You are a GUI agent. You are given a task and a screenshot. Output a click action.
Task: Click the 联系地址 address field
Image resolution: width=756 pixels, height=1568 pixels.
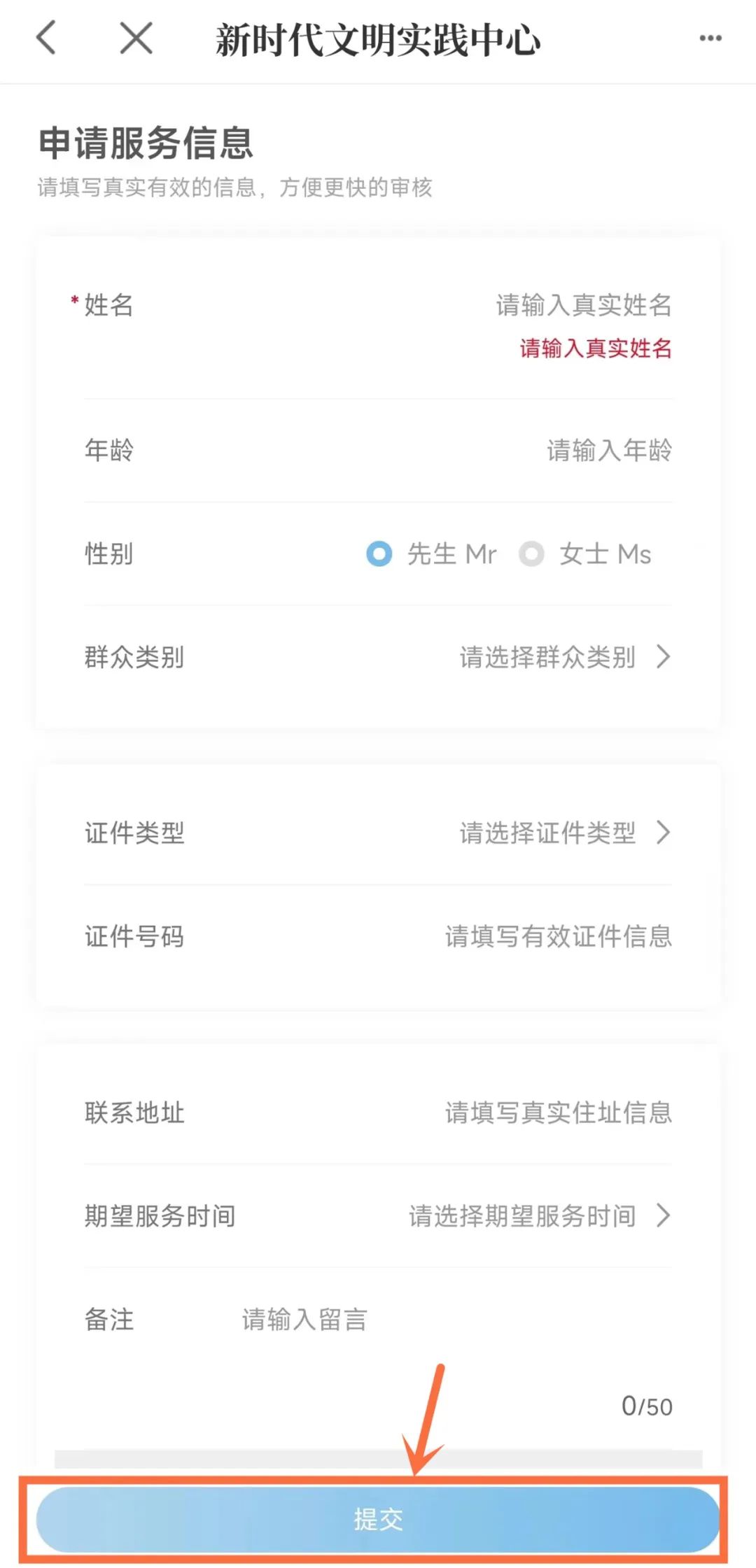(559, 1113)
